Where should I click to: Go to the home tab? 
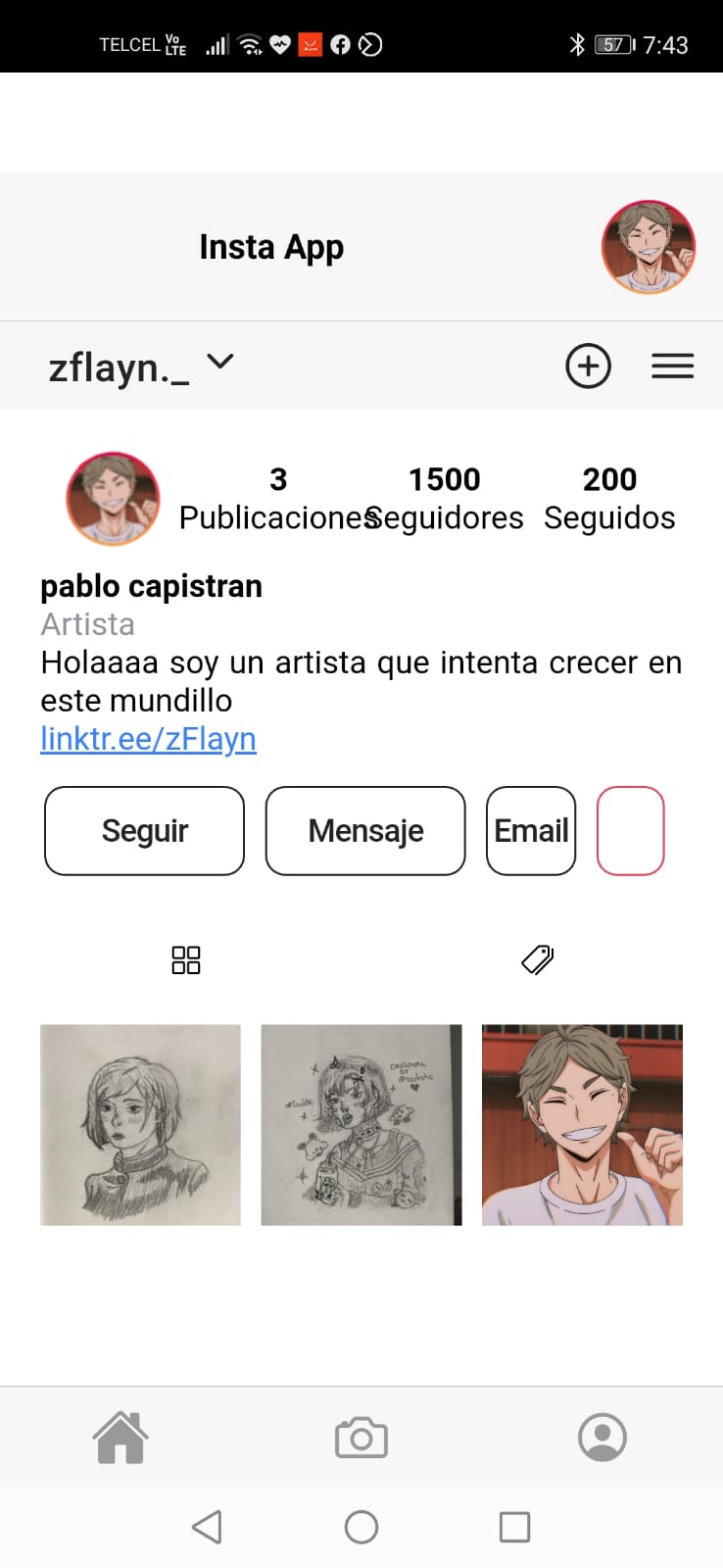point(120,1438)
